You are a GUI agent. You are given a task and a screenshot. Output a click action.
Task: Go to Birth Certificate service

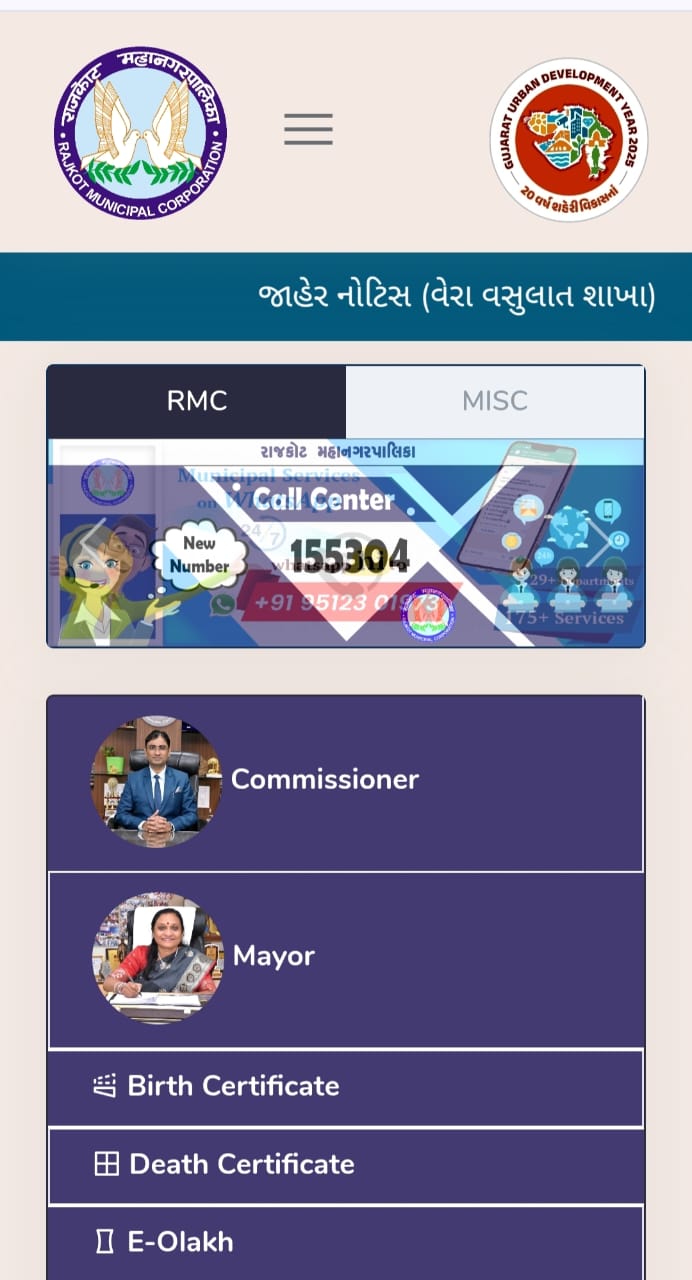click(x=233, y=1086)
